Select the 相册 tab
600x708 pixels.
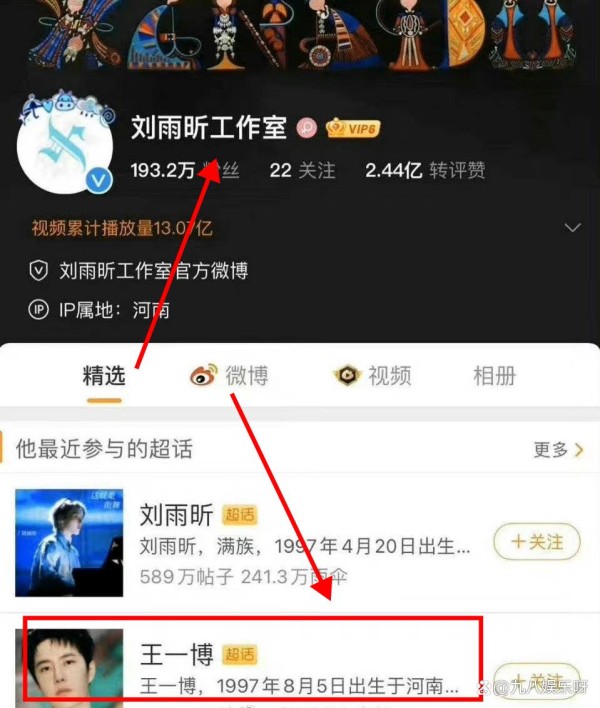point(494,376)
